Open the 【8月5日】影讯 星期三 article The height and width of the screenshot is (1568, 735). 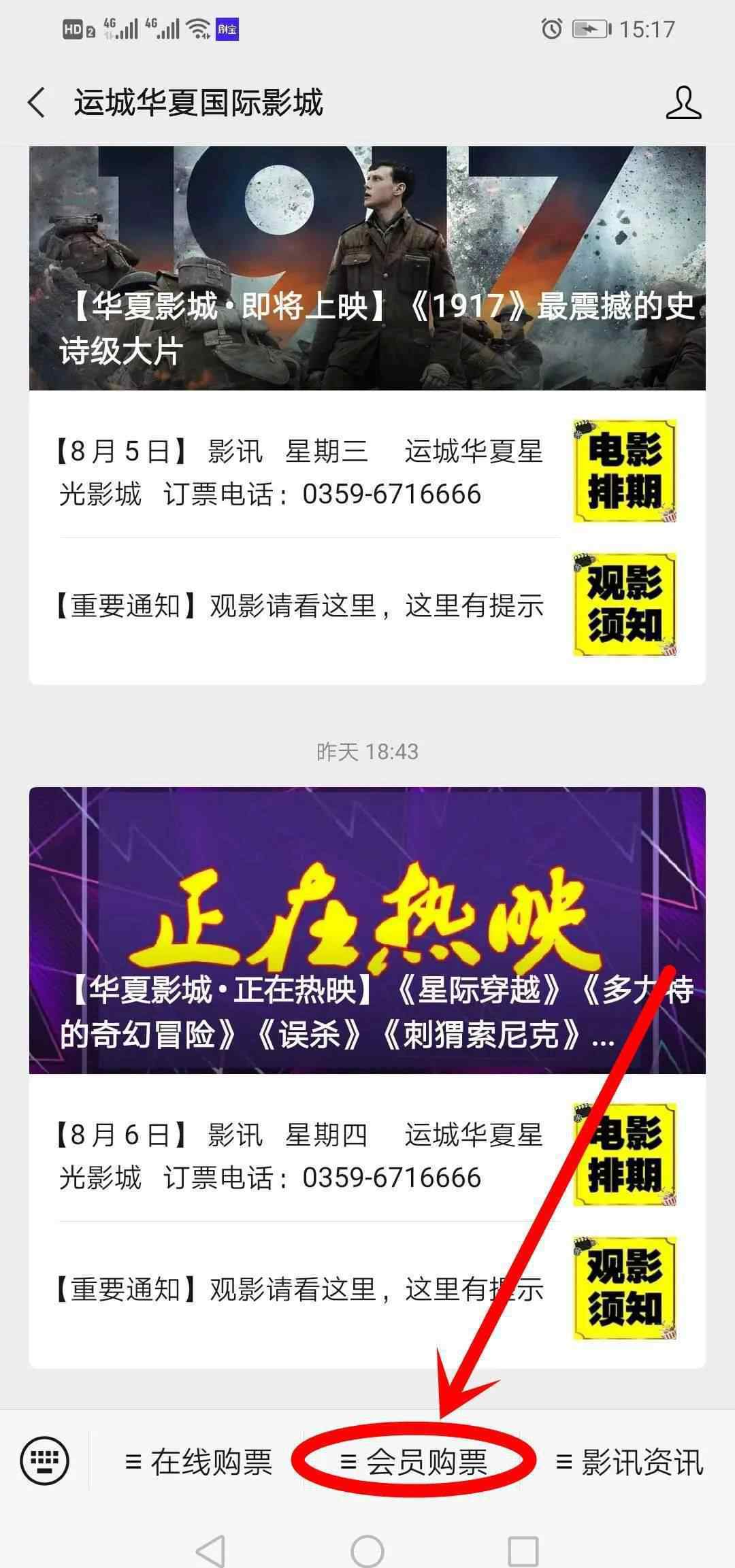pos(367,471)
